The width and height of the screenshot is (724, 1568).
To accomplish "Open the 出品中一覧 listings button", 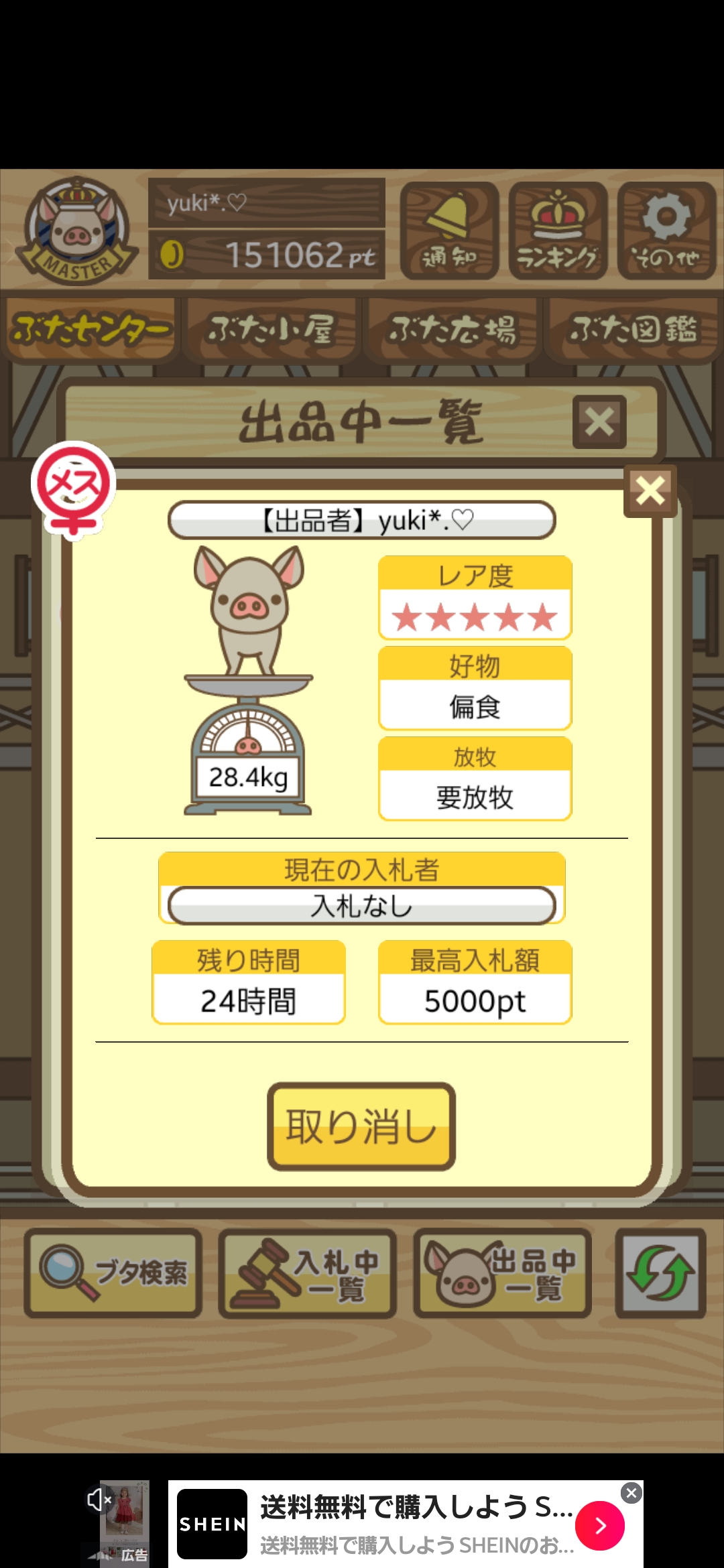I will tap(502, 1272).
